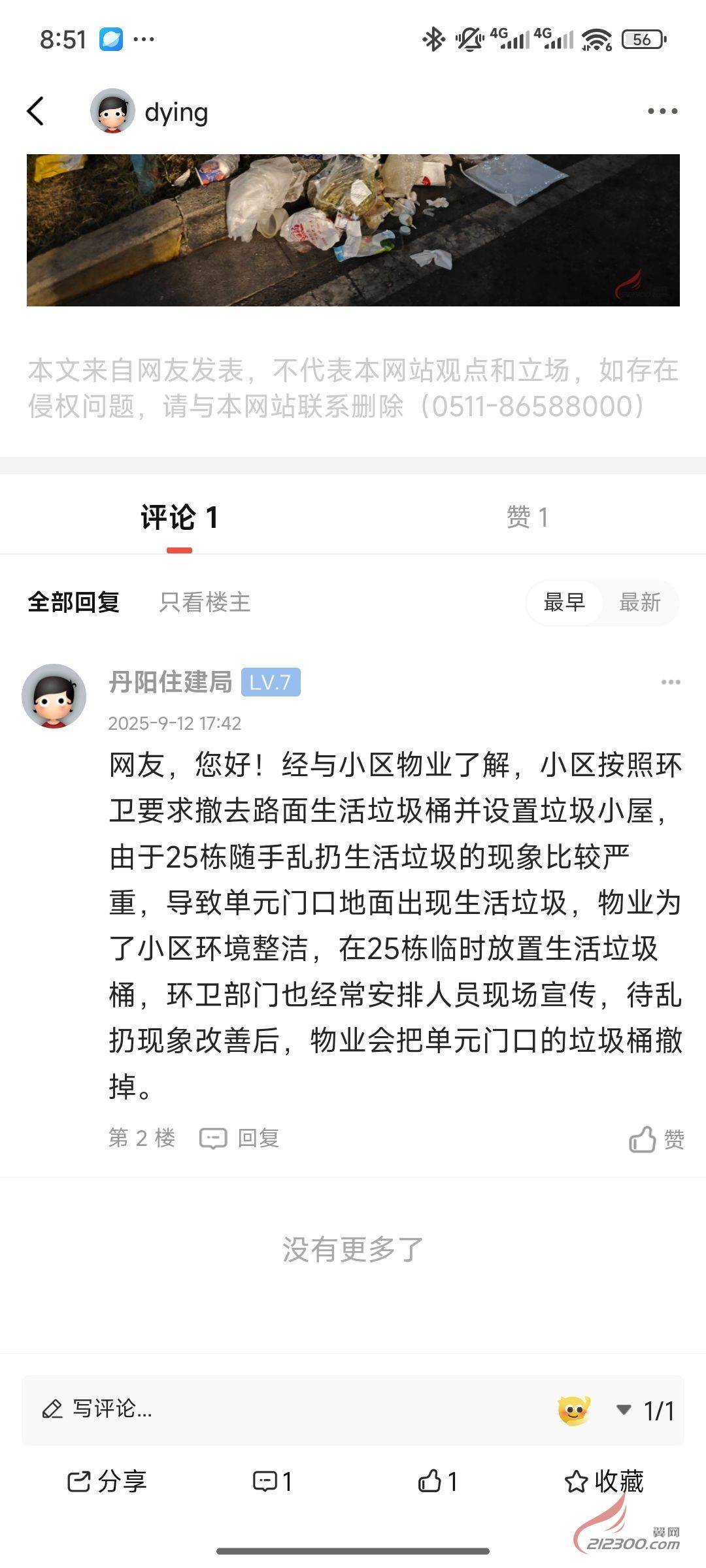706x1568 pixels.
Task: Switch to the 赞 1 tab
Action: pos(527,517)
